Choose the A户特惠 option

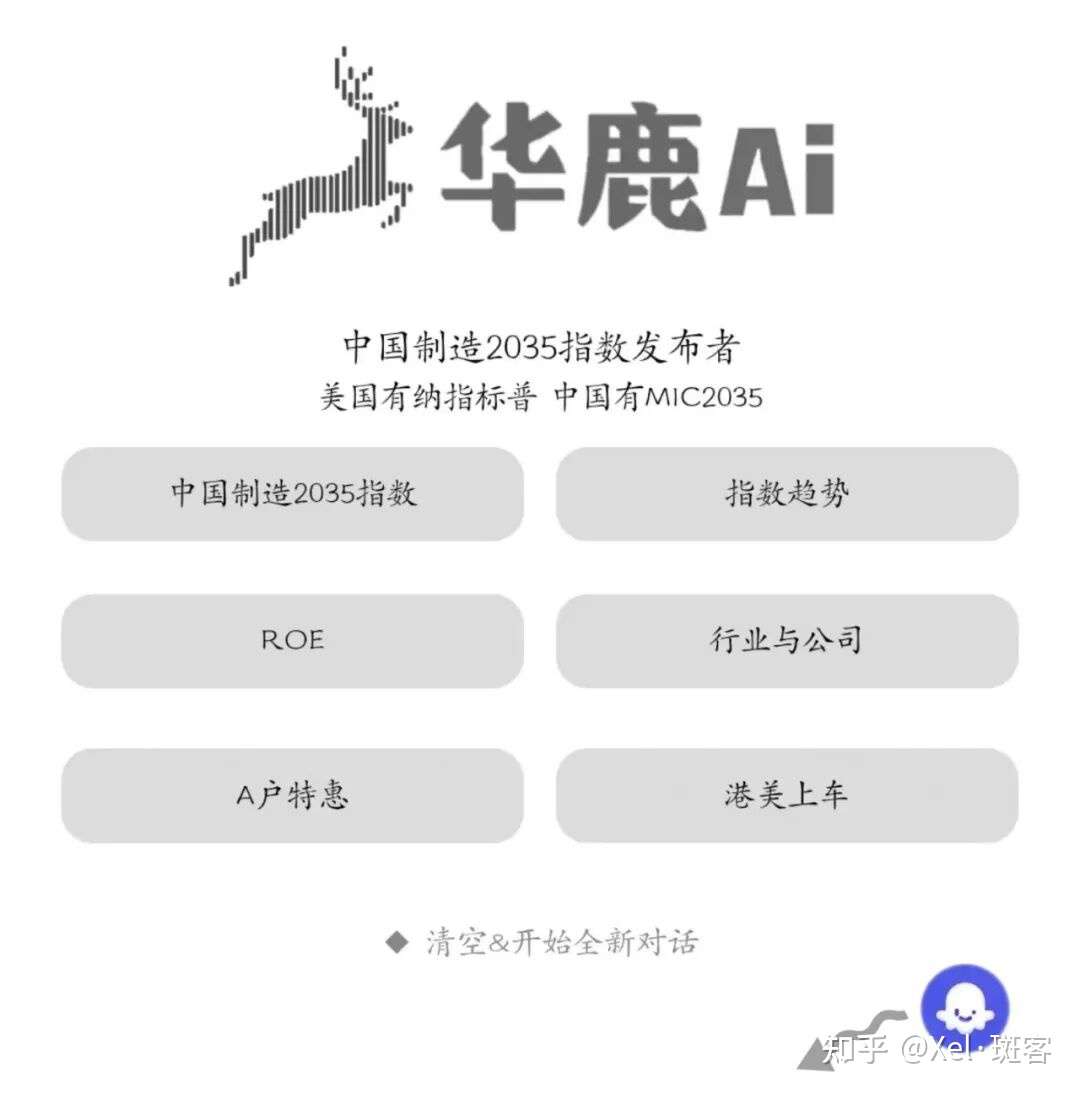(x=292, y=795)
